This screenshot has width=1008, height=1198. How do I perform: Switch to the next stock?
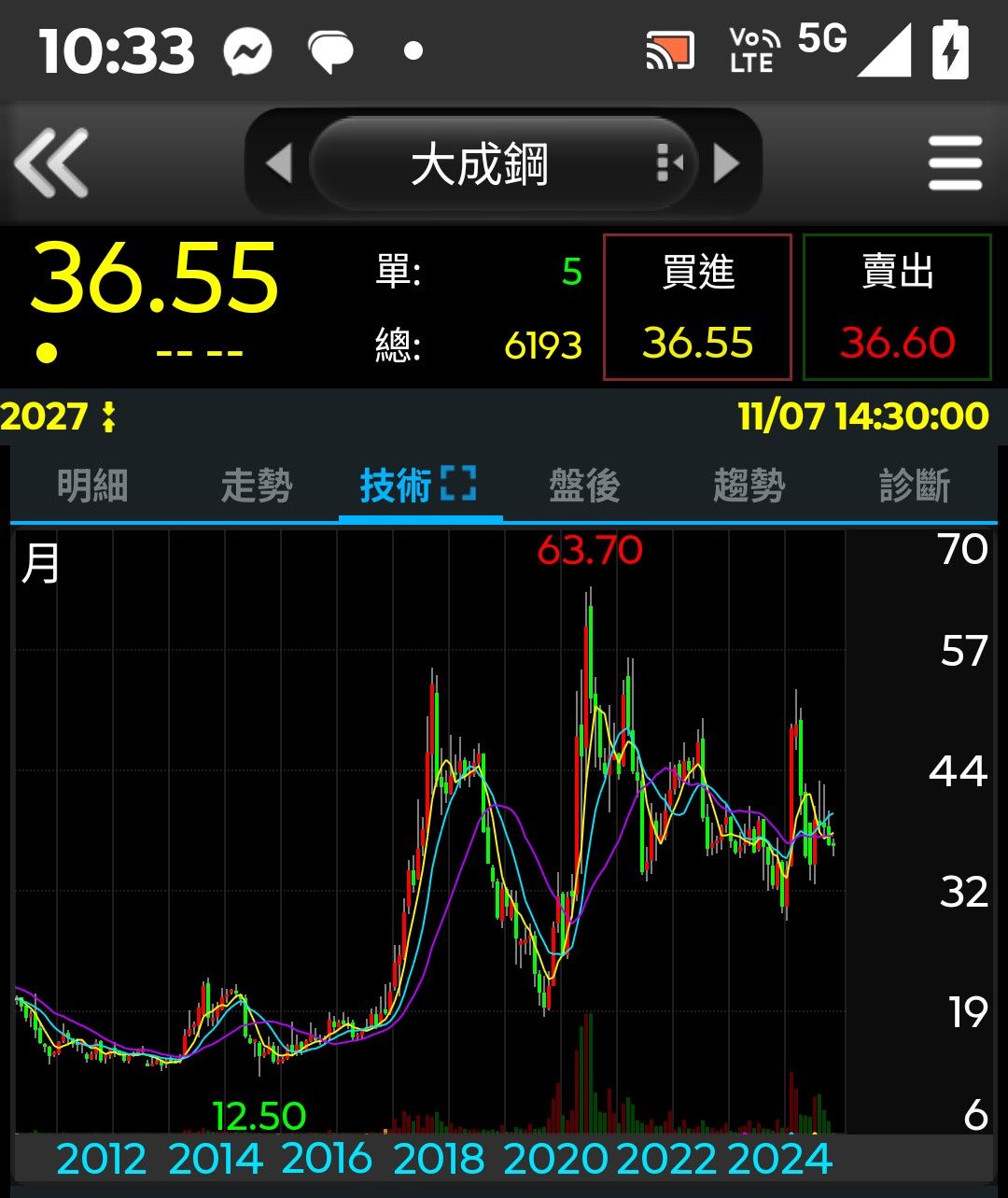[x=726, y=164]
